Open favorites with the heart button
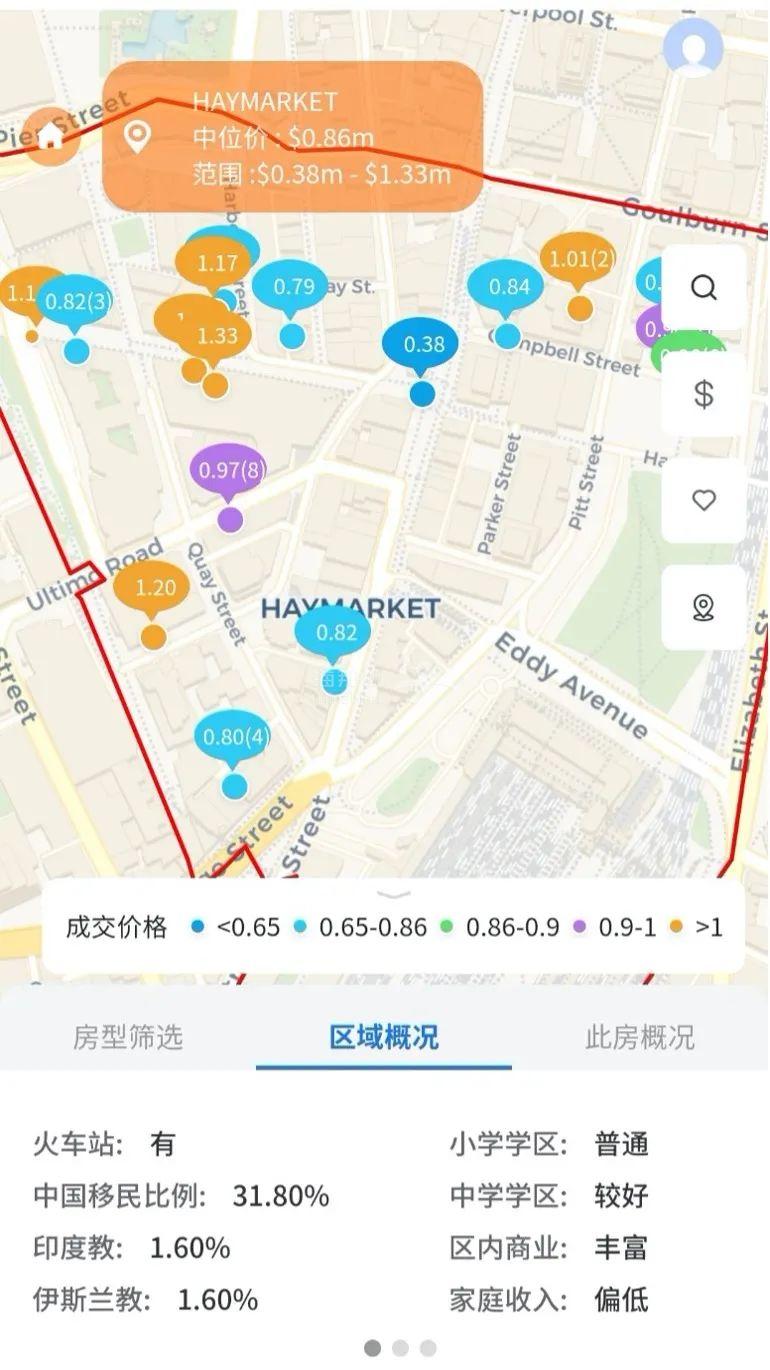770x1370 pixels. (704, 500)
